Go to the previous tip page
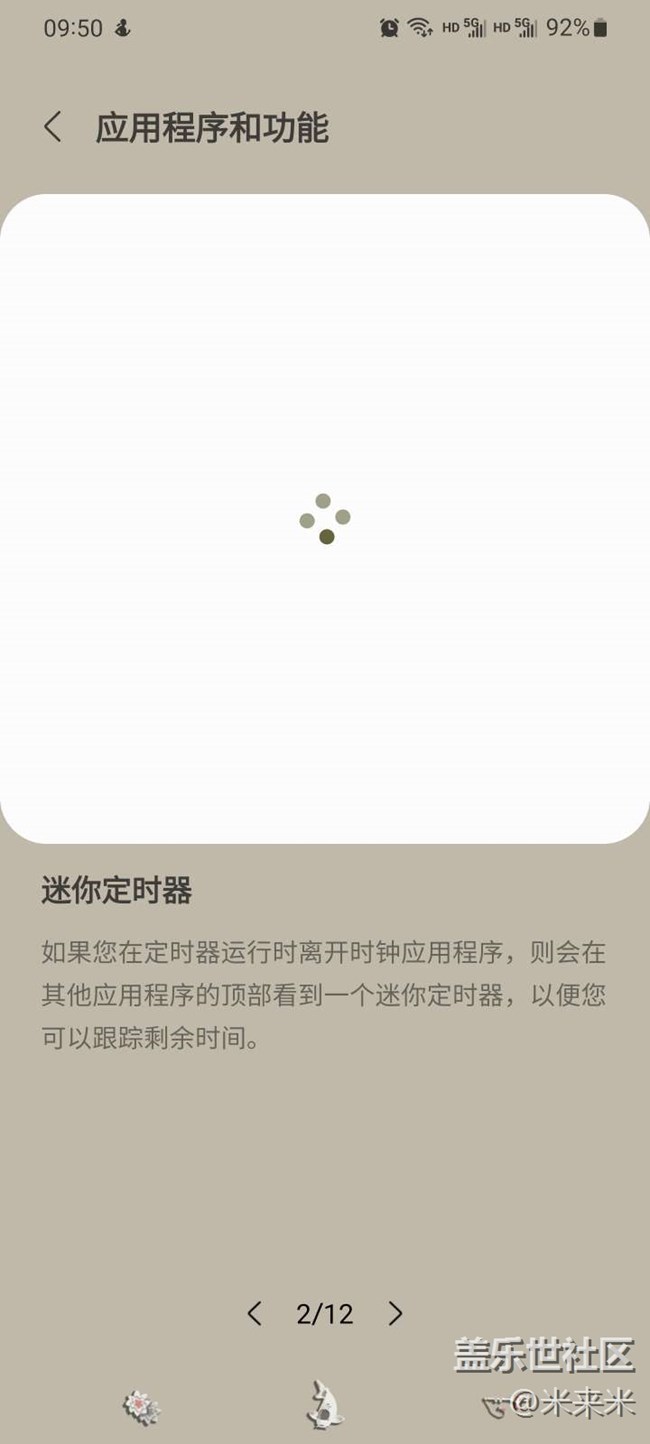 click(255, 1313)
